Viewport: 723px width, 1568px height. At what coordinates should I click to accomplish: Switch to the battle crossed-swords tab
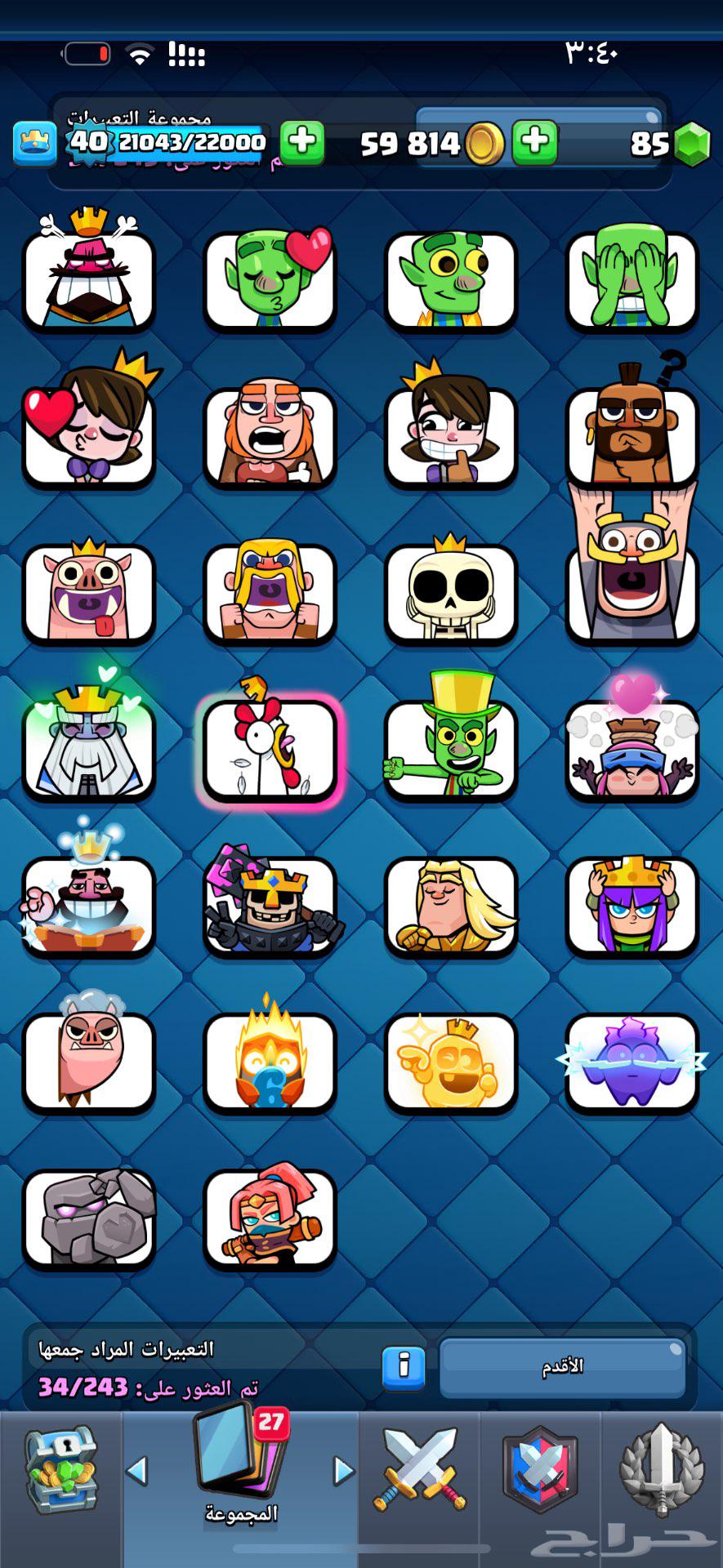419,1470
